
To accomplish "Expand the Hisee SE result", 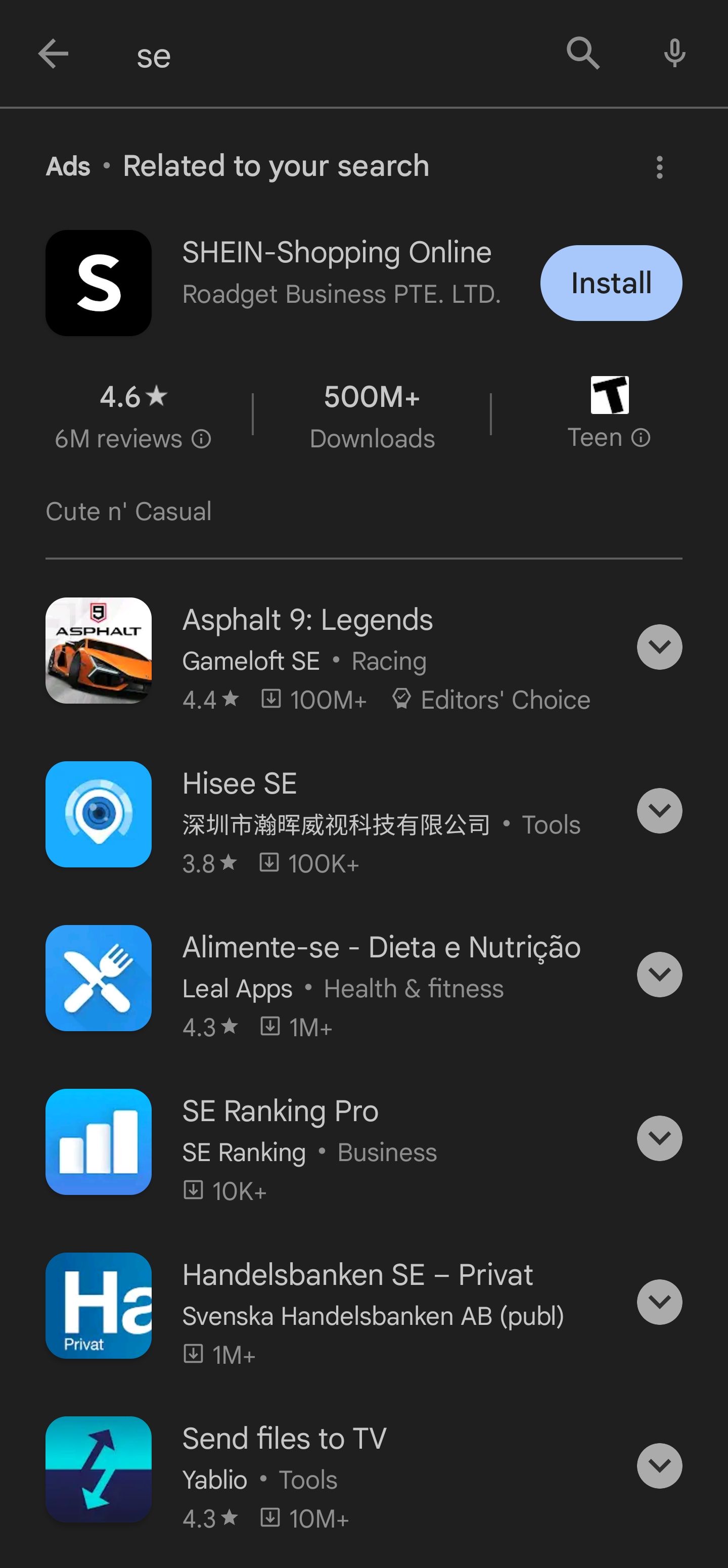I will [x=660, y=810].
